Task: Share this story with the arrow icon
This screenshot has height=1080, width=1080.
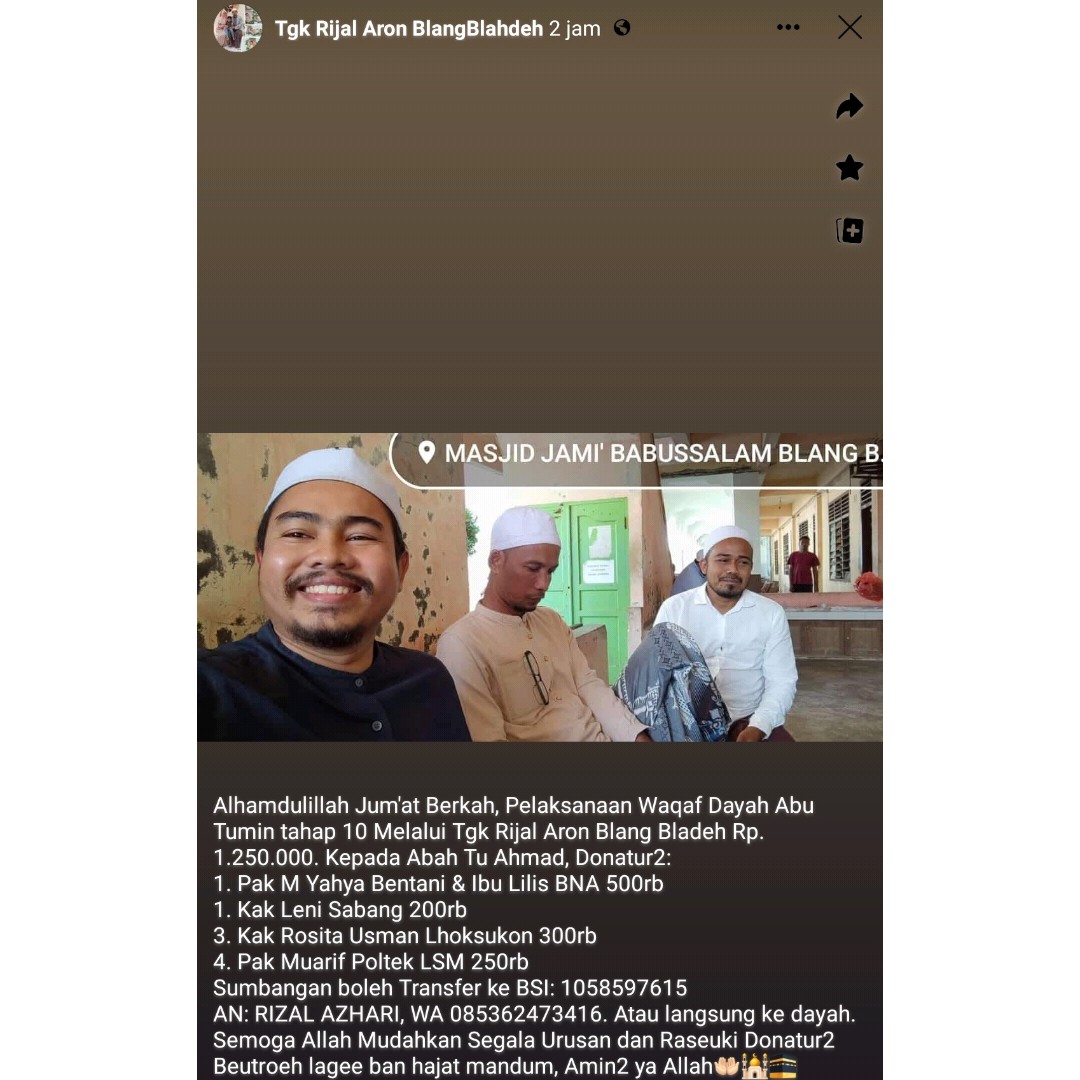Action: (x=849, y=107)
